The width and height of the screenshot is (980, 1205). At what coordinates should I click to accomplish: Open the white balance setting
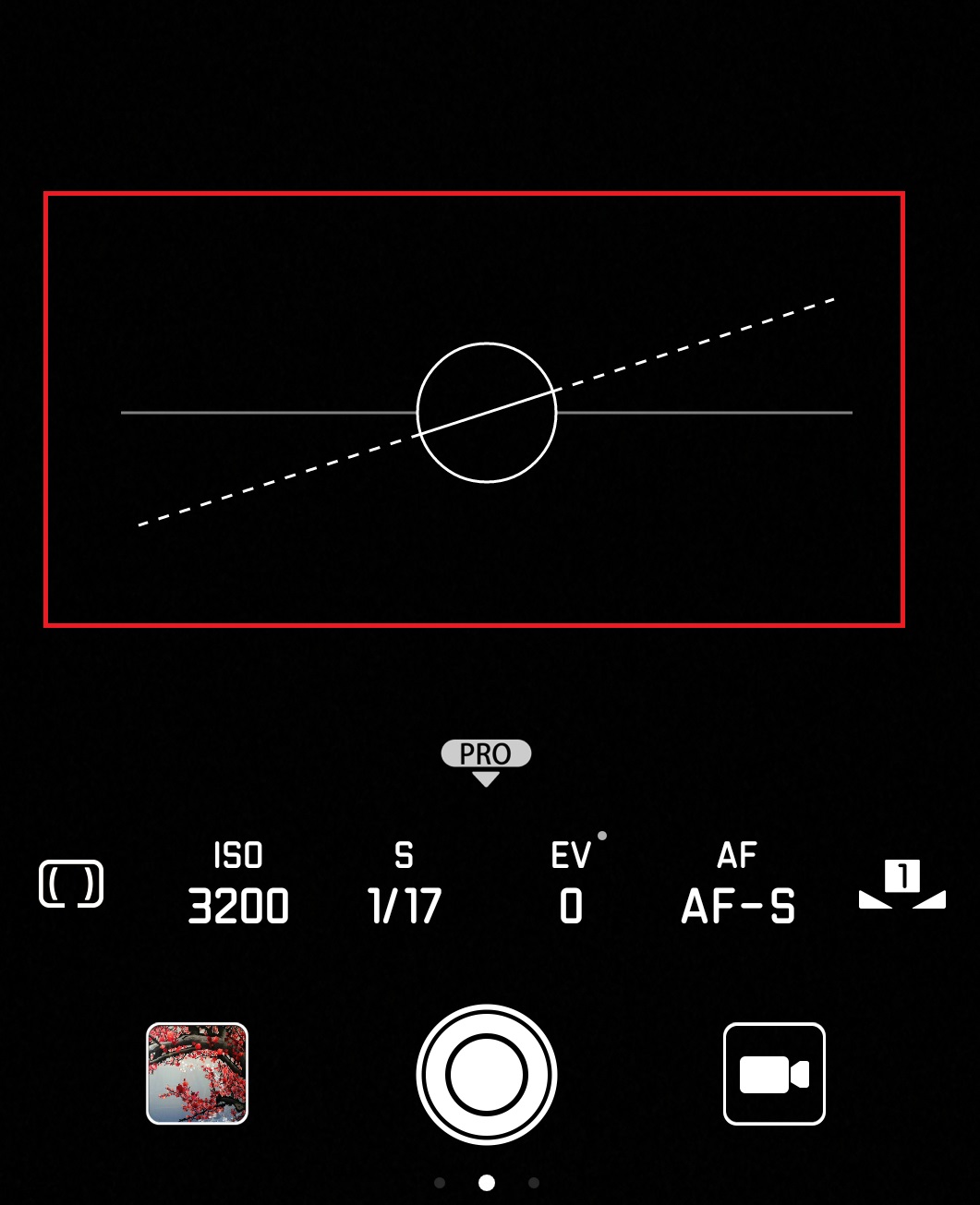[902, 885]
